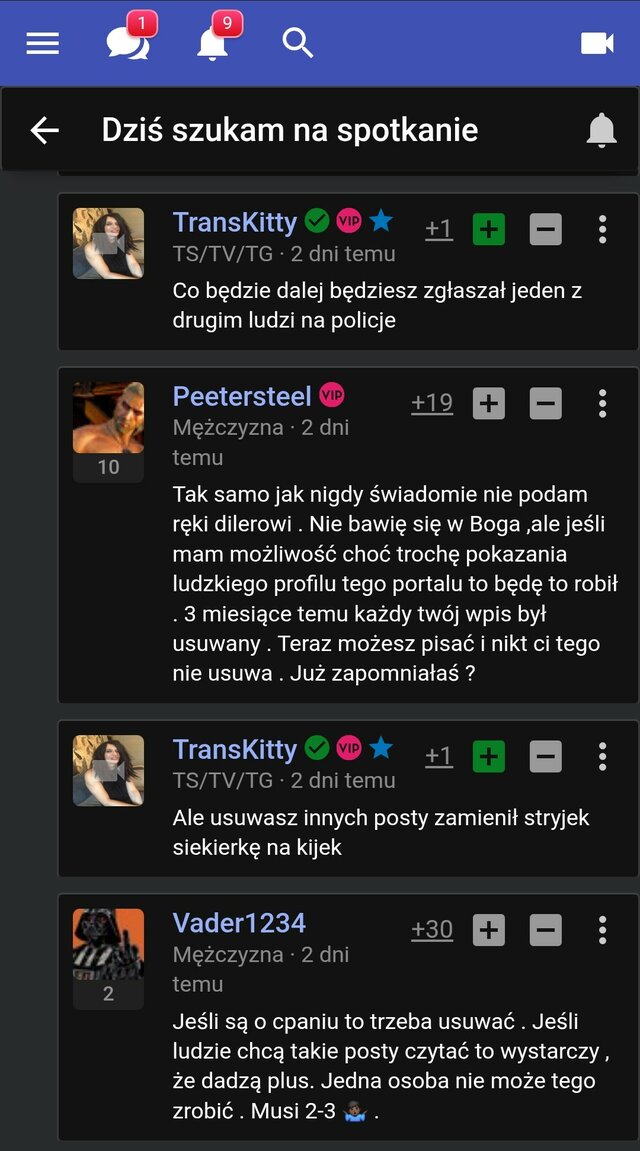Downvote Vader1234's comment with minus
This screenshot has height=1151, width=640.
click(545, 930)
